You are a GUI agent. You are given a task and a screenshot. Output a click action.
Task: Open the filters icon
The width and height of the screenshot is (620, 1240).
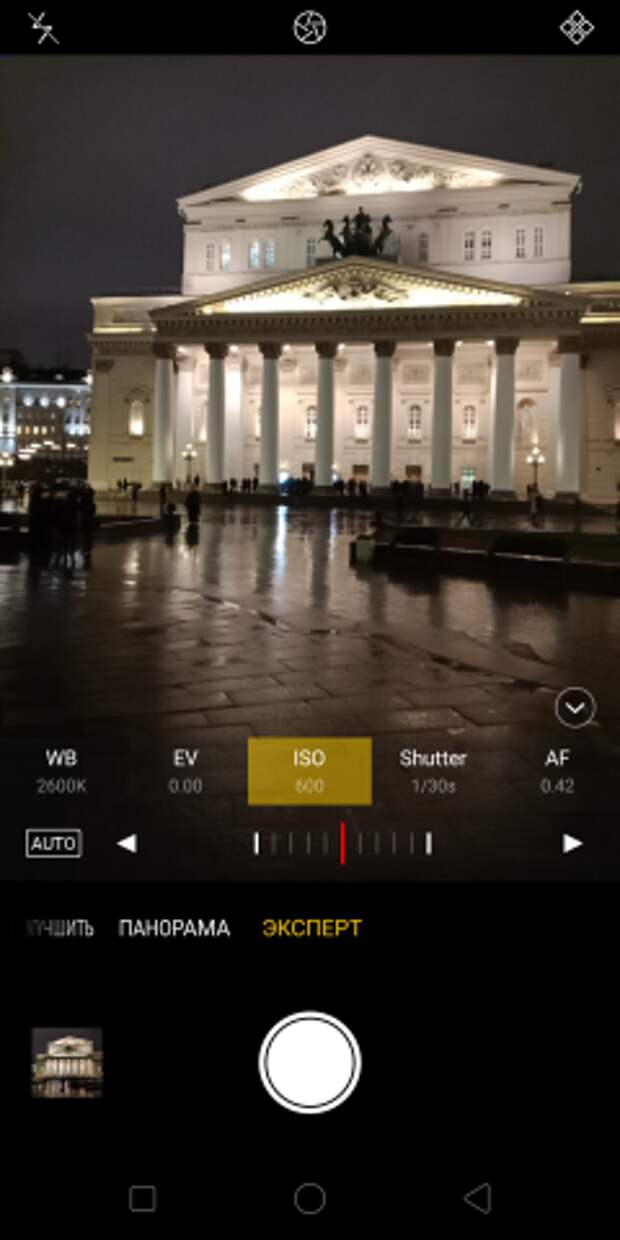click(576, 28)
